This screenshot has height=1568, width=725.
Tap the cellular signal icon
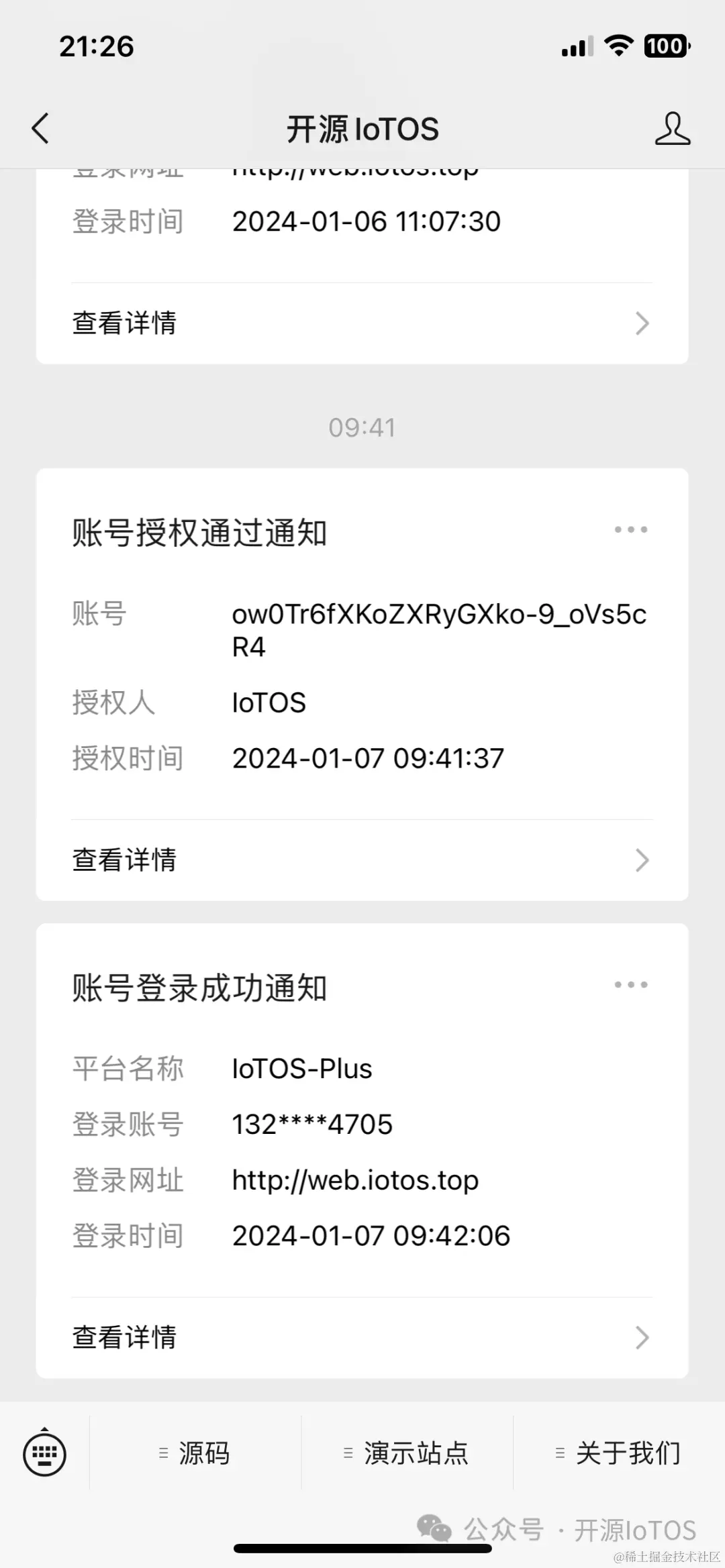click(575, 46)
